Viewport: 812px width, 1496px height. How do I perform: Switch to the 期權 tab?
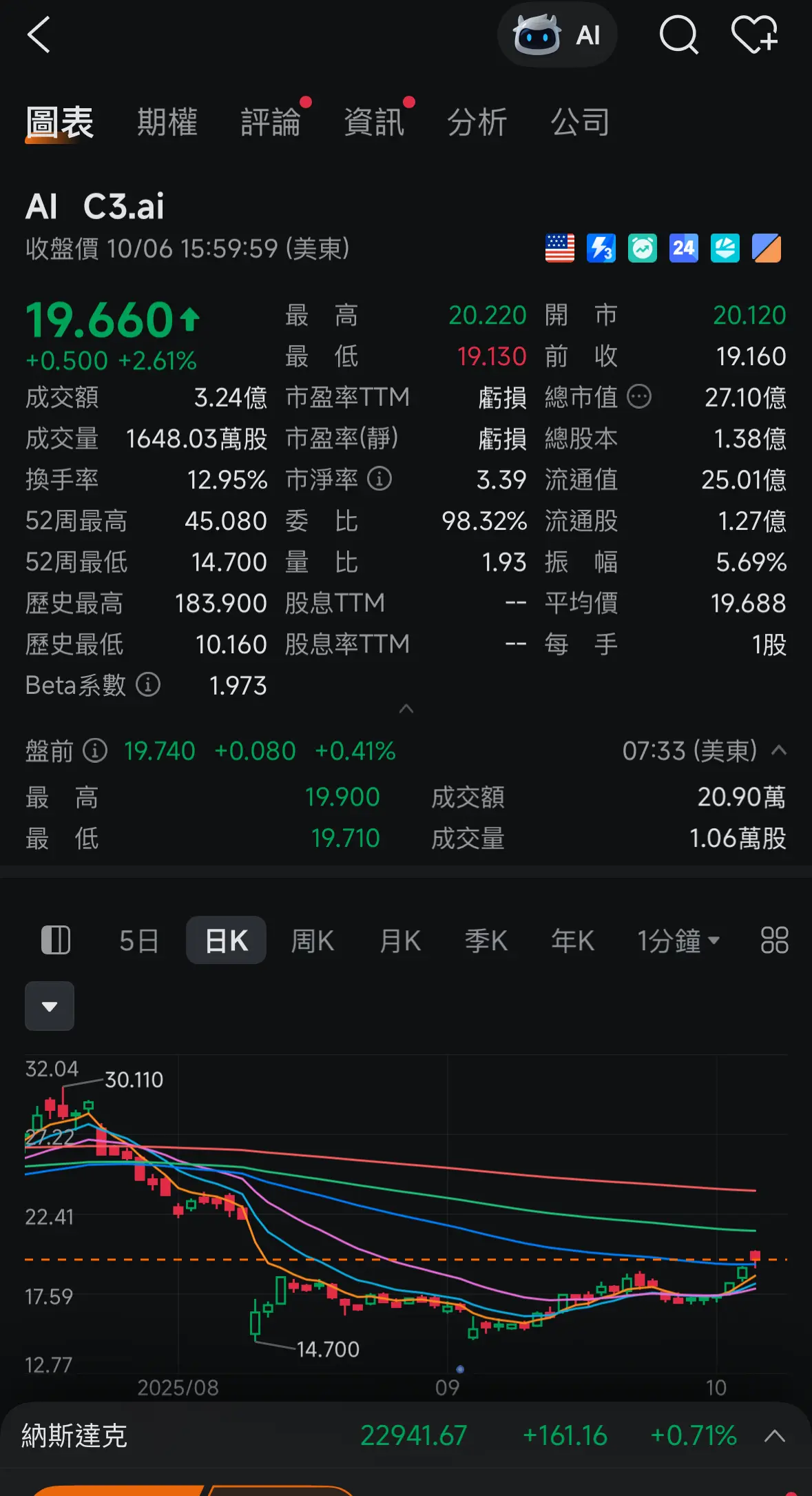pos(167,121)
